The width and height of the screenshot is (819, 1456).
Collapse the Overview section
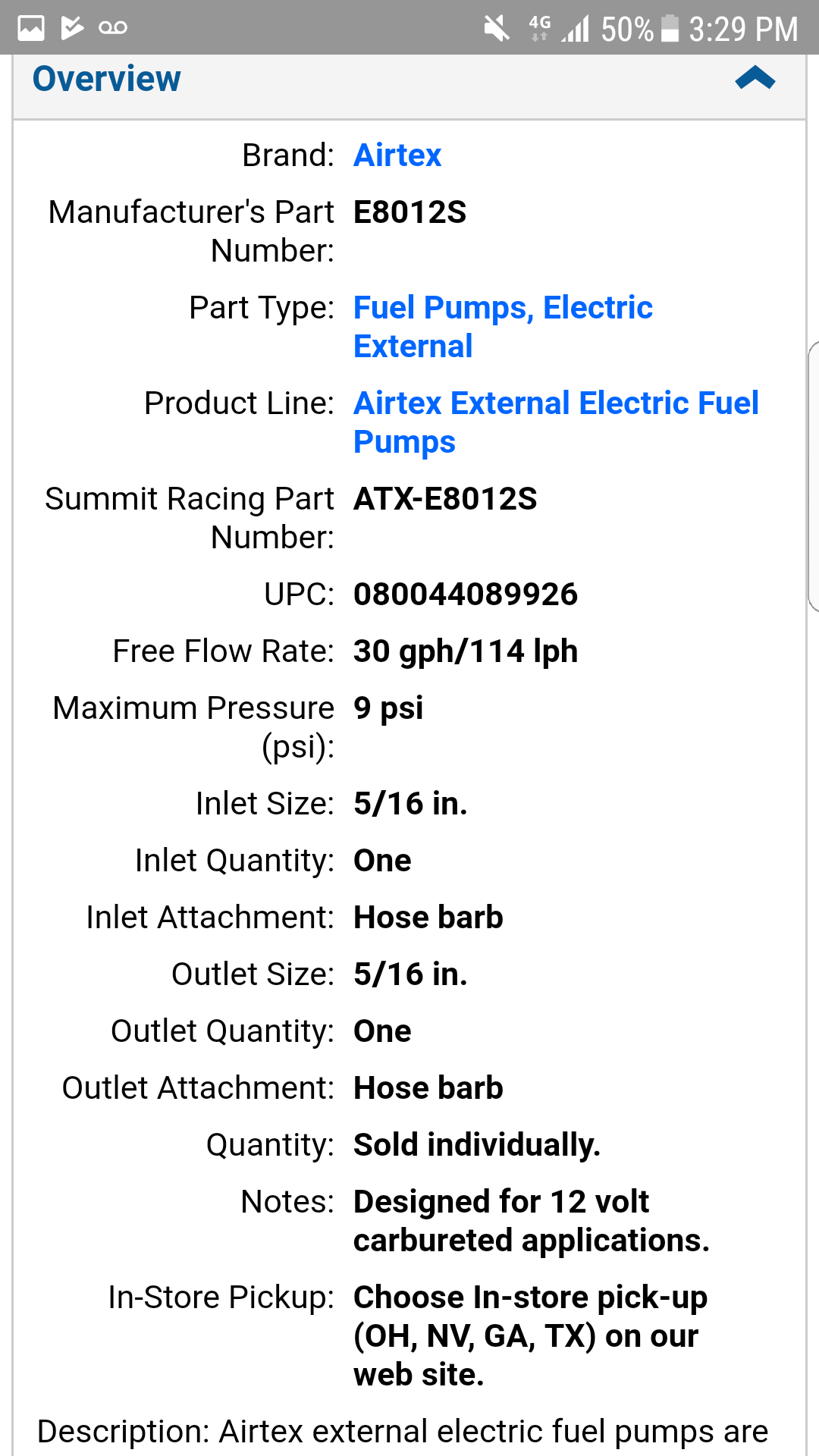point(755,78)
